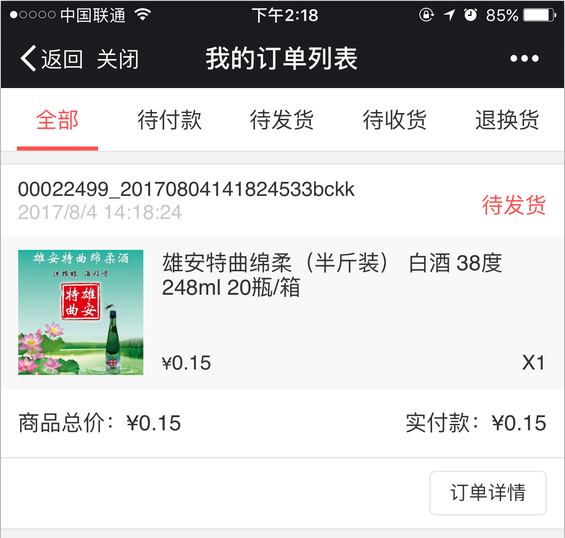Tap the 订单详情 button
This screenshot has height=538, width=565.
click(488, 493)
